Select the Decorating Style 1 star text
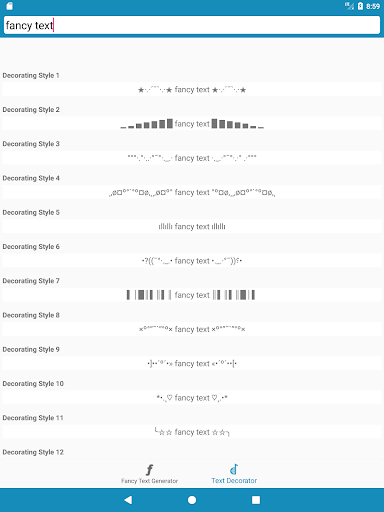This screenshot has width=384, height=512. (x=192, y=89)
